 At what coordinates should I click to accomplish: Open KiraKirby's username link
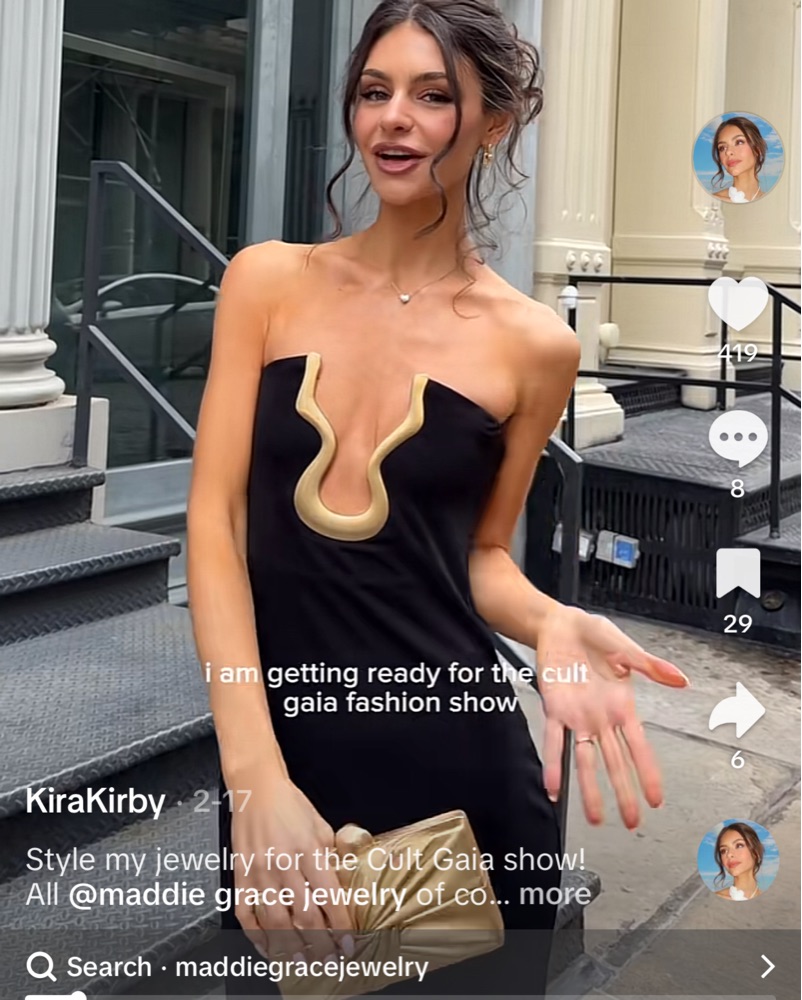tap(95, 802)
